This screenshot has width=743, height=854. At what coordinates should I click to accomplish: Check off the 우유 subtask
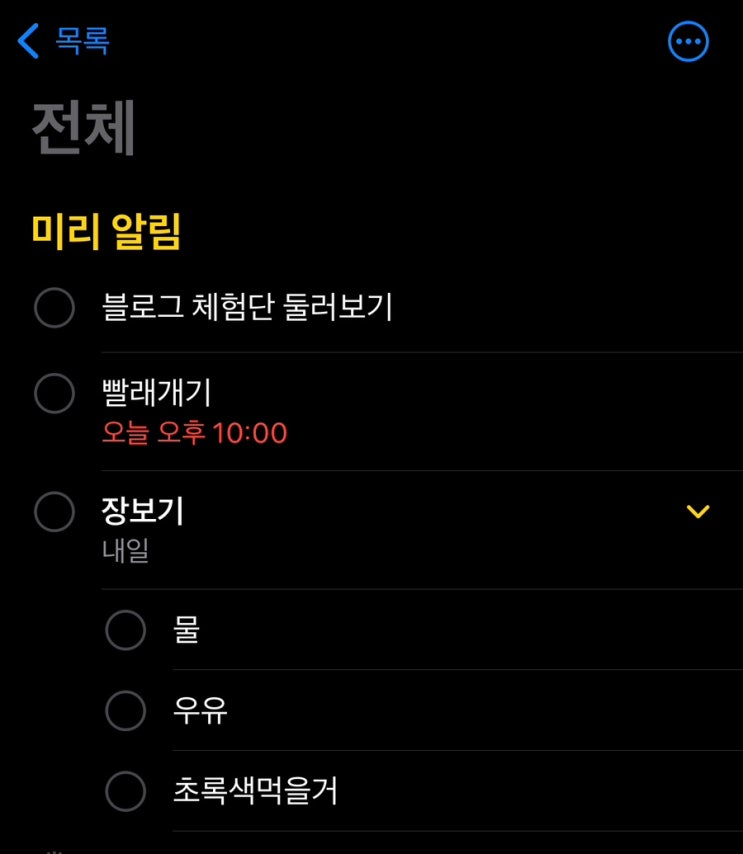pos(125,711)
